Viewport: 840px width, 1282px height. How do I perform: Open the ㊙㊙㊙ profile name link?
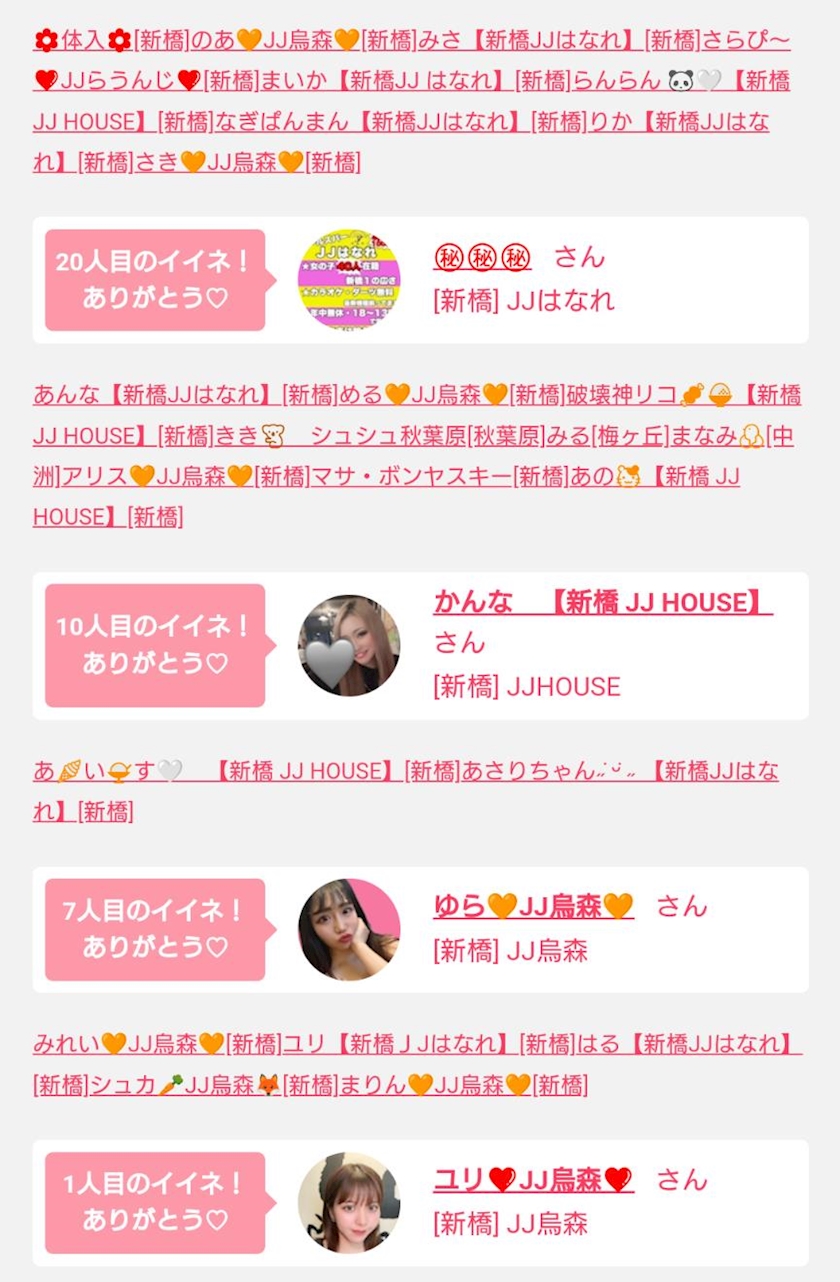[x=482, y=257]
